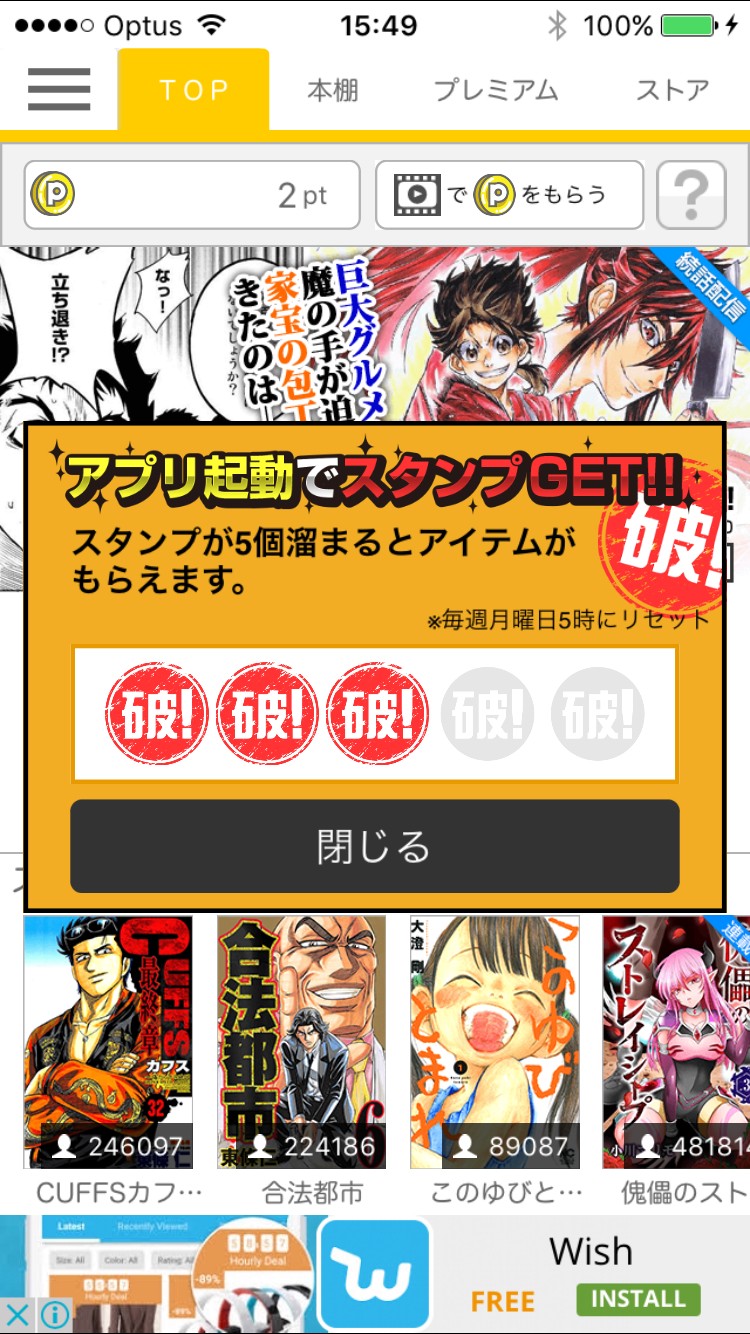Open the 傀儡のストレイシープ manga cover
The width and height of the screenshot is (750, 1334).
[676, 1042]
